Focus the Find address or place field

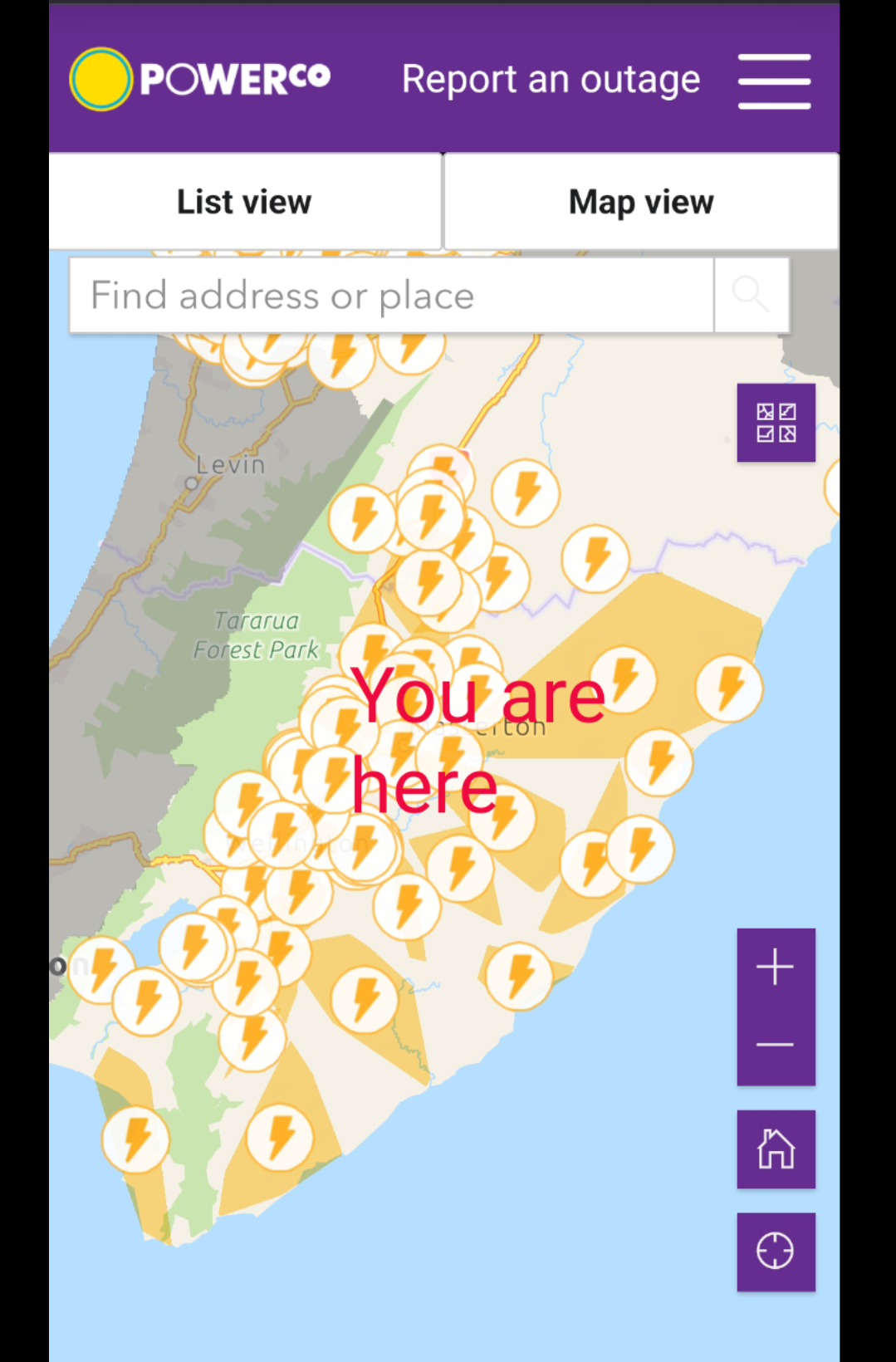point(390,296)
